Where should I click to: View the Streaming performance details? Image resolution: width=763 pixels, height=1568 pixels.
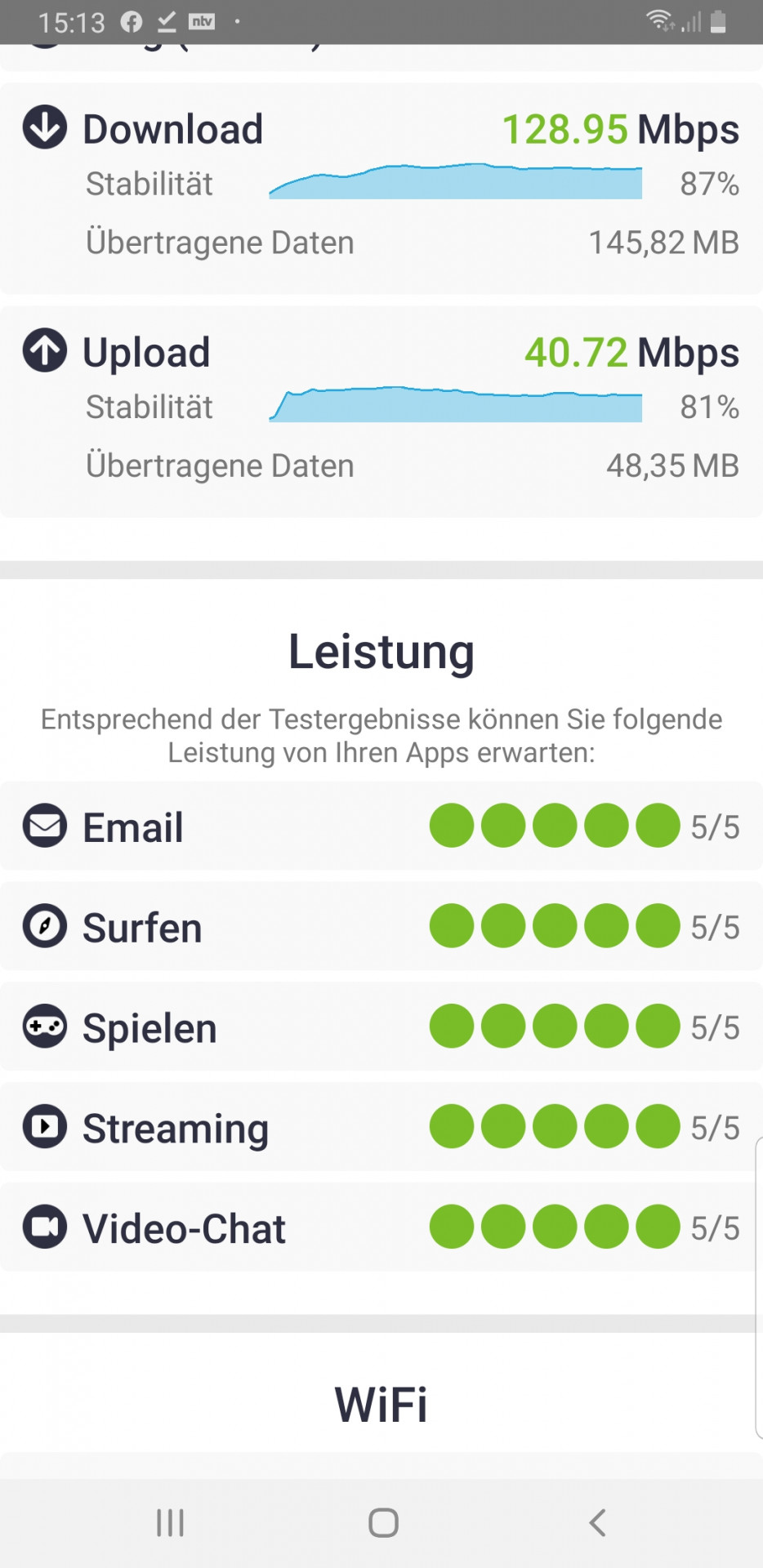tap(381, 1127)
